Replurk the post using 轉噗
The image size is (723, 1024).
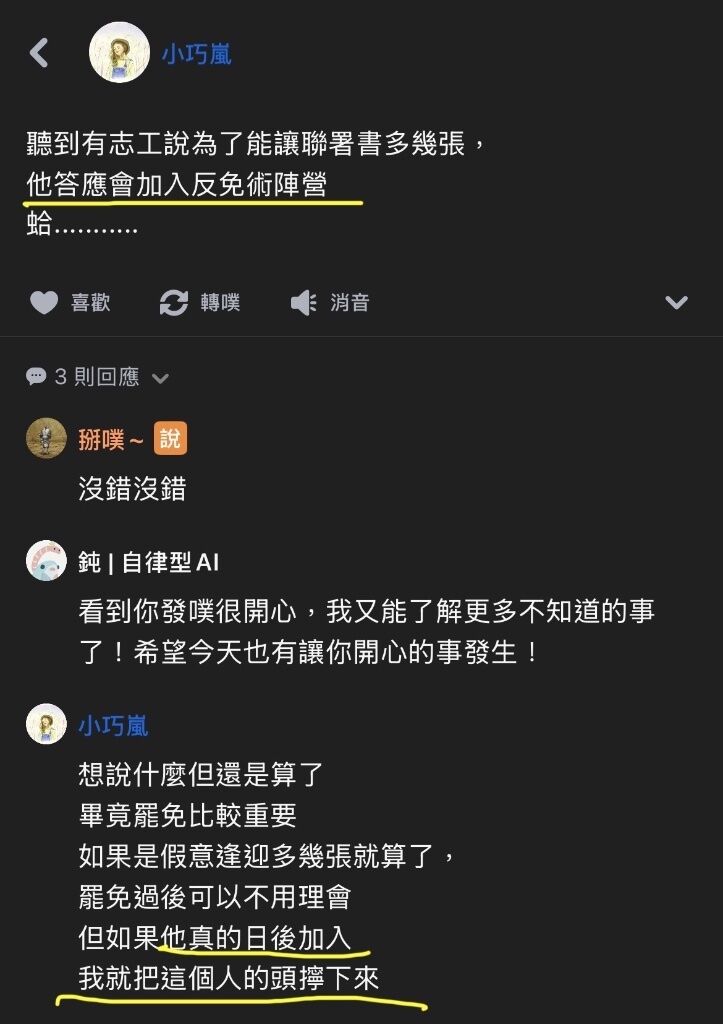200,302
